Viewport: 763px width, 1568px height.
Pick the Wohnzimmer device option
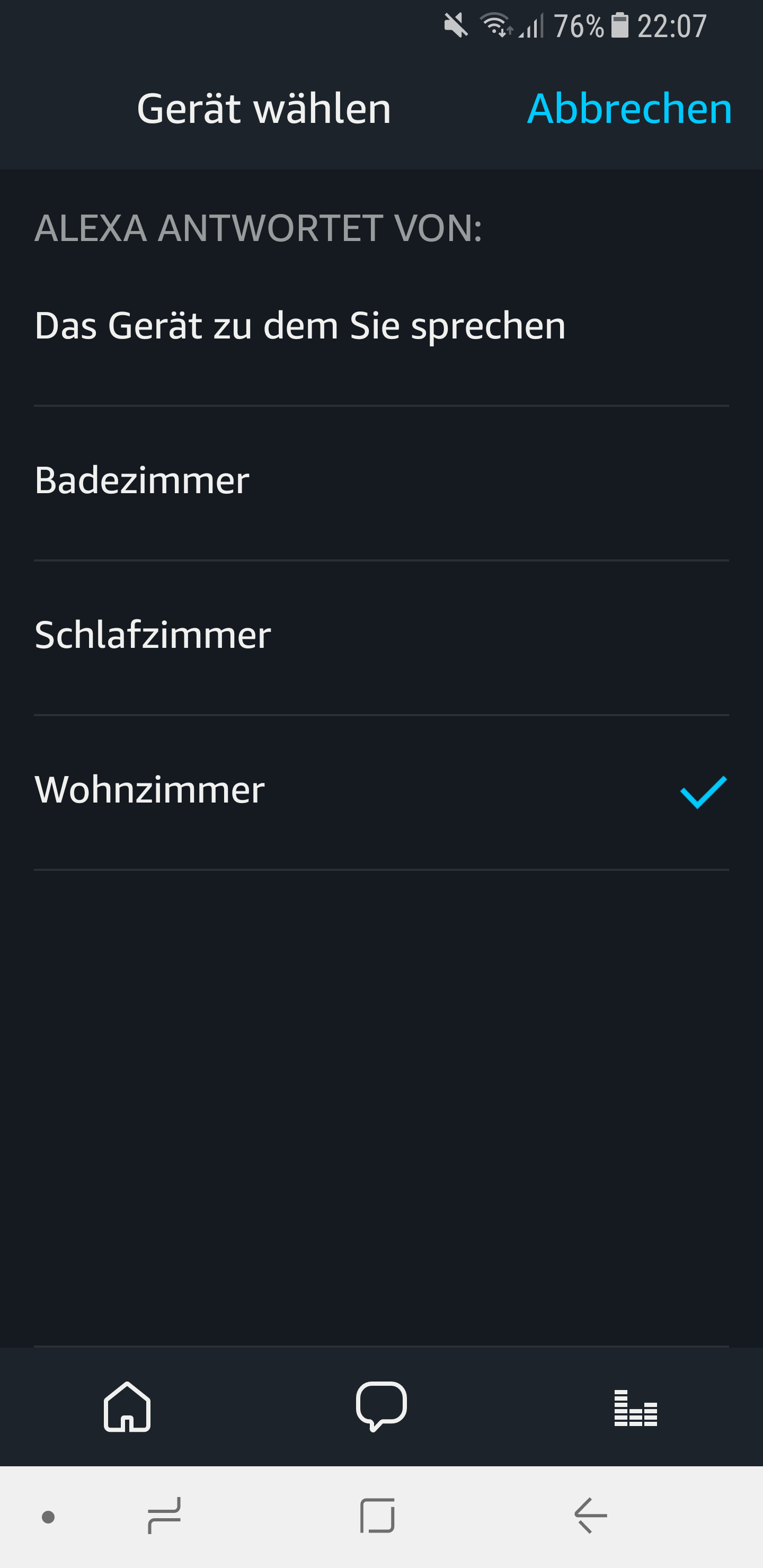150,790
